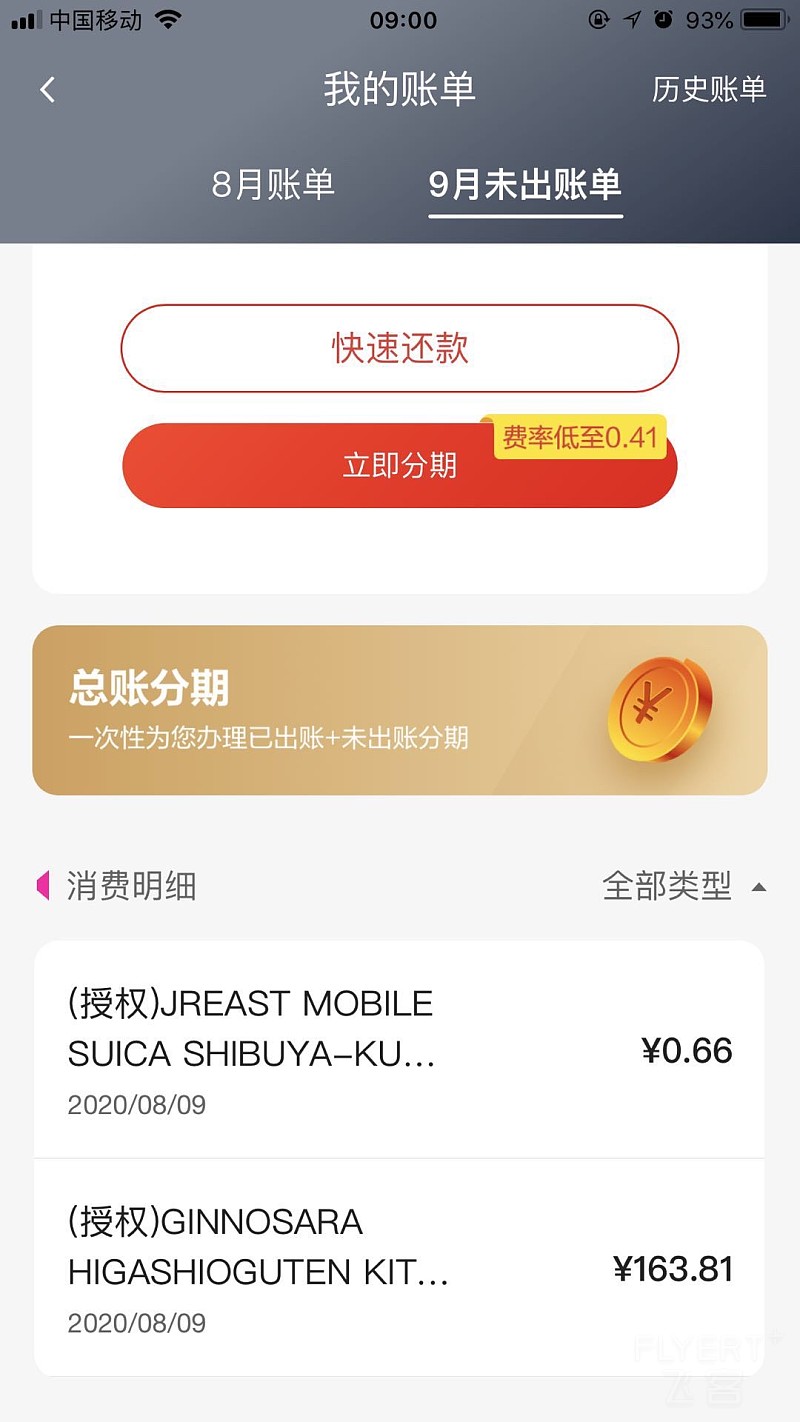Go back using the top-left arrow
The width and height of the screenshot is (800, 1422).
47,90
